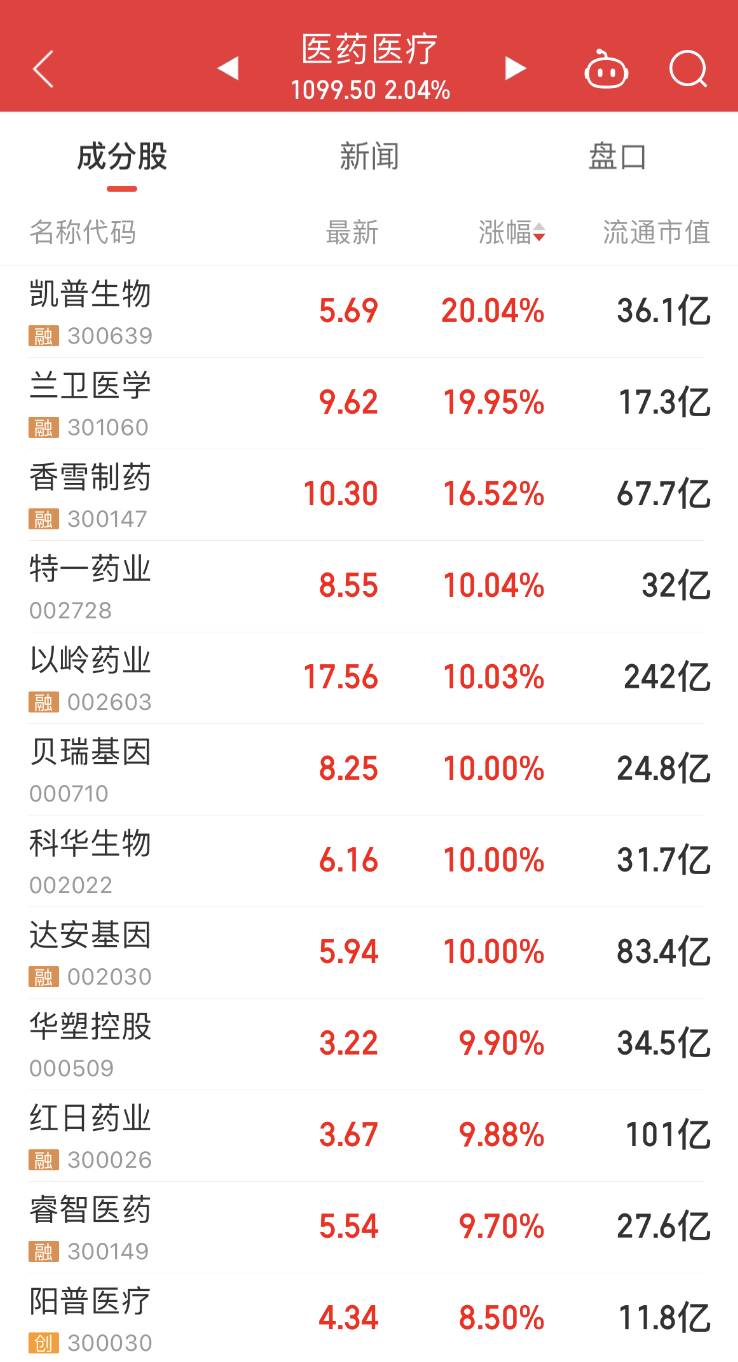The image size is (738, 1362).
Task: Switch to next sector with right triangle
Action: pos(515,68)
